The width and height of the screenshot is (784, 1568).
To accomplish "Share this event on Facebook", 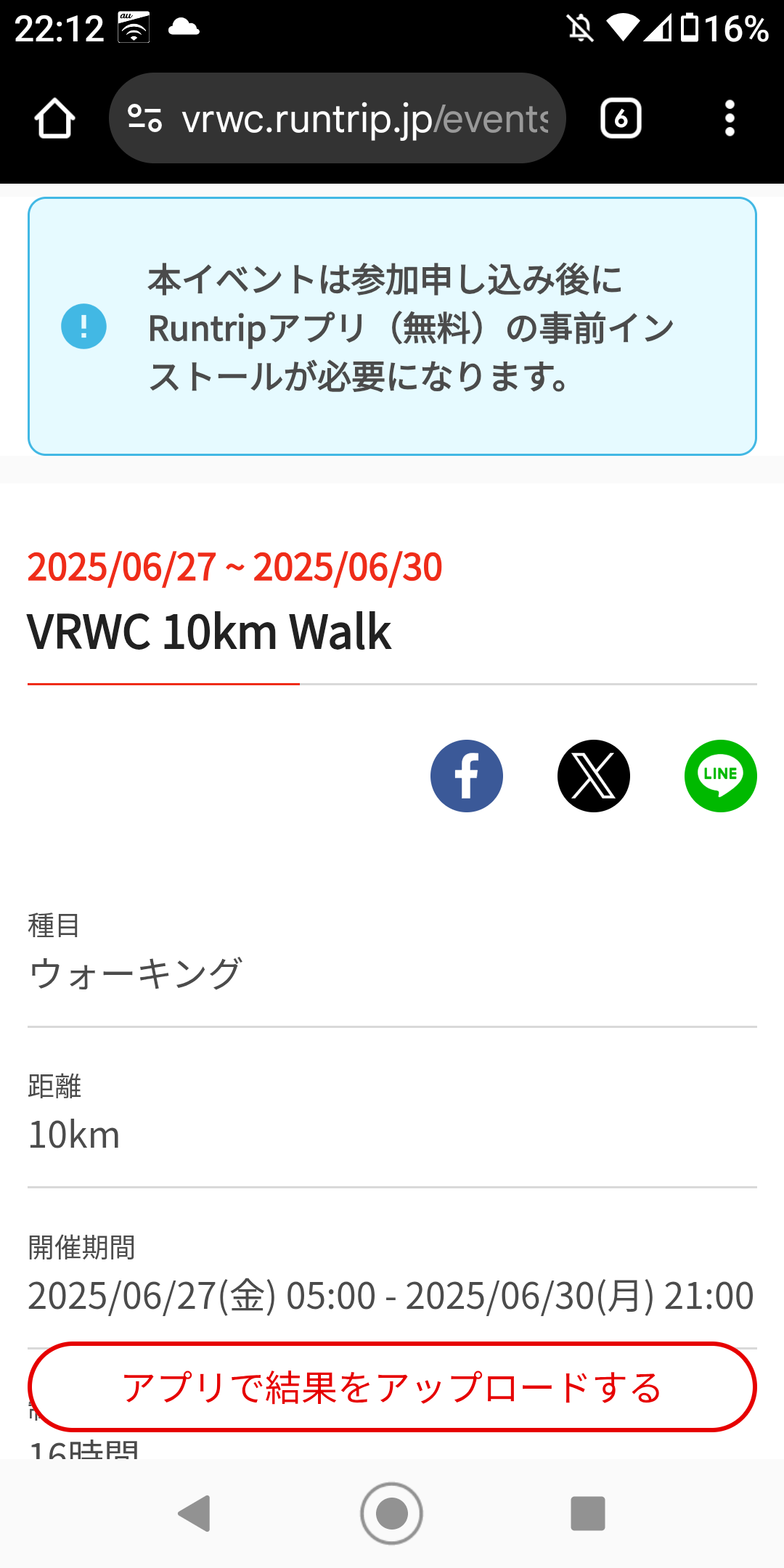I will coord(466,775).
